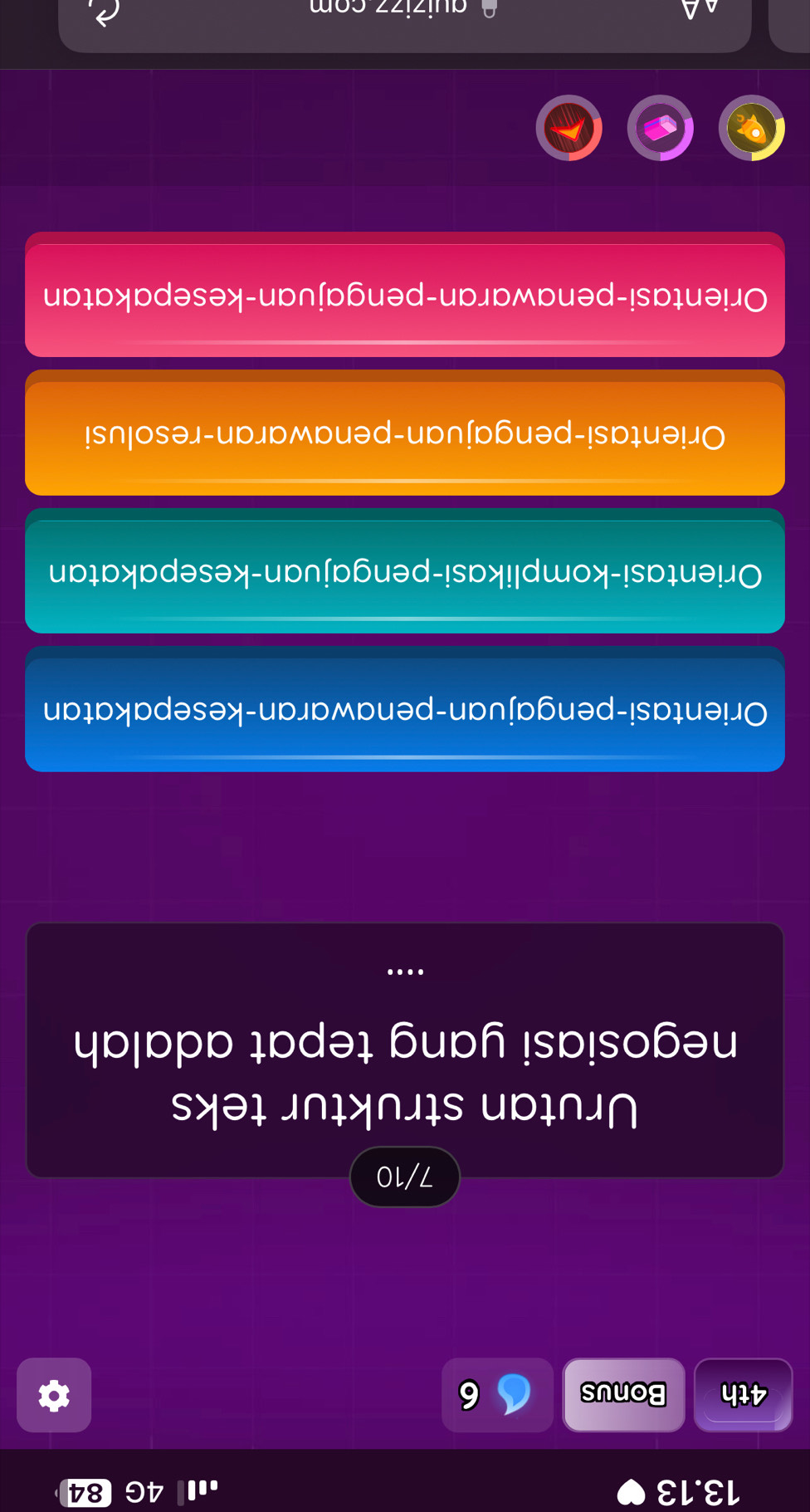
Task: Choose answer Orientasi-pengajuan-penawaran-resolusi
Action: click(x=405, y=433)
